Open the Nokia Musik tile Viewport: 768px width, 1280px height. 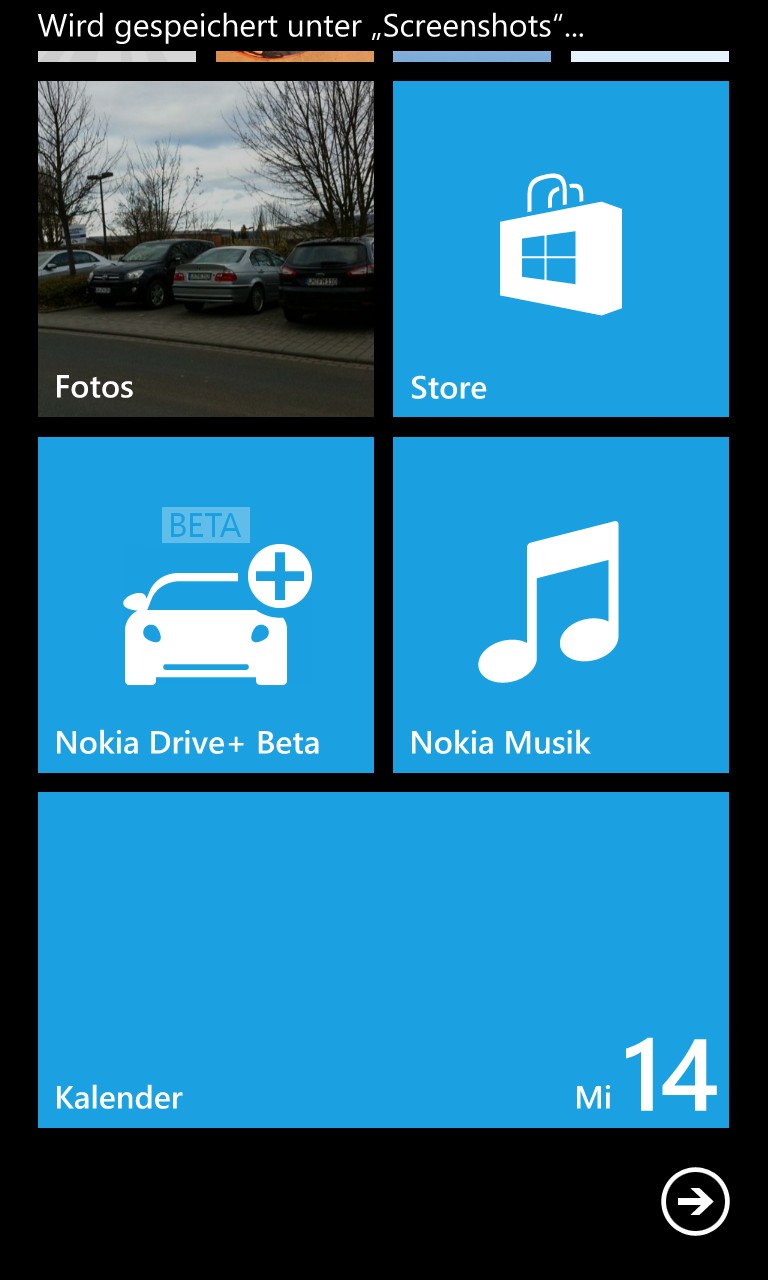point(561,605)
